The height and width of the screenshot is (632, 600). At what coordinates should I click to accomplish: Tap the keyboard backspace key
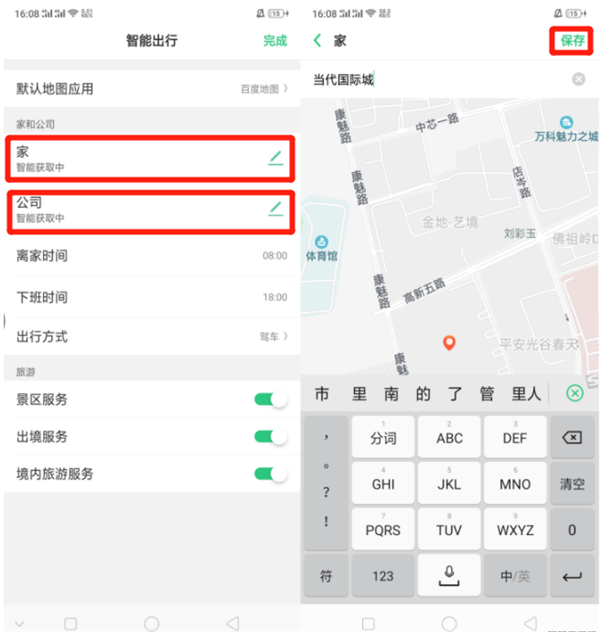[572, 438]
